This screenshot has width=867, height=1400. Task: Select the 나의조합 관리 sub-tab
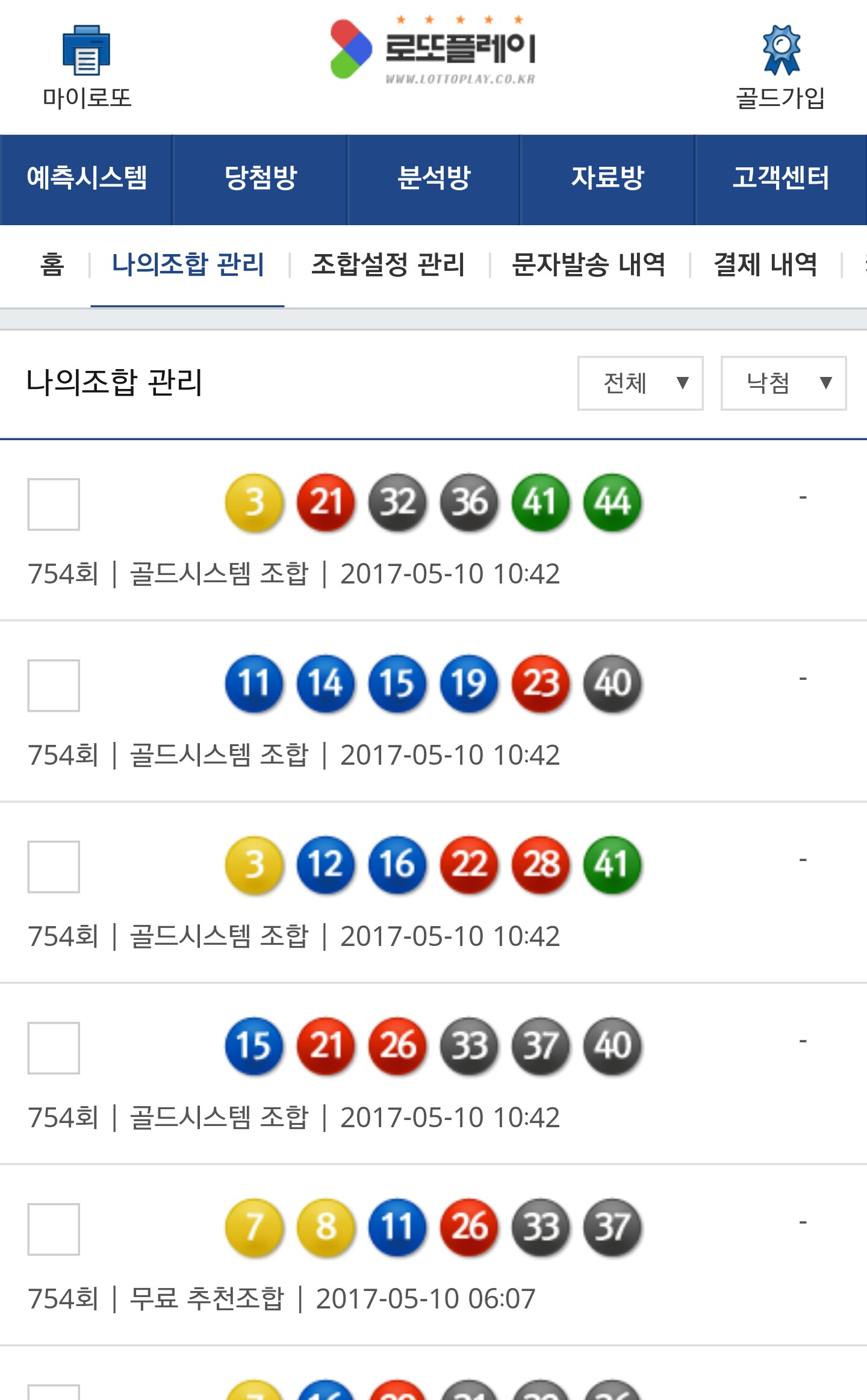point(188,264)
